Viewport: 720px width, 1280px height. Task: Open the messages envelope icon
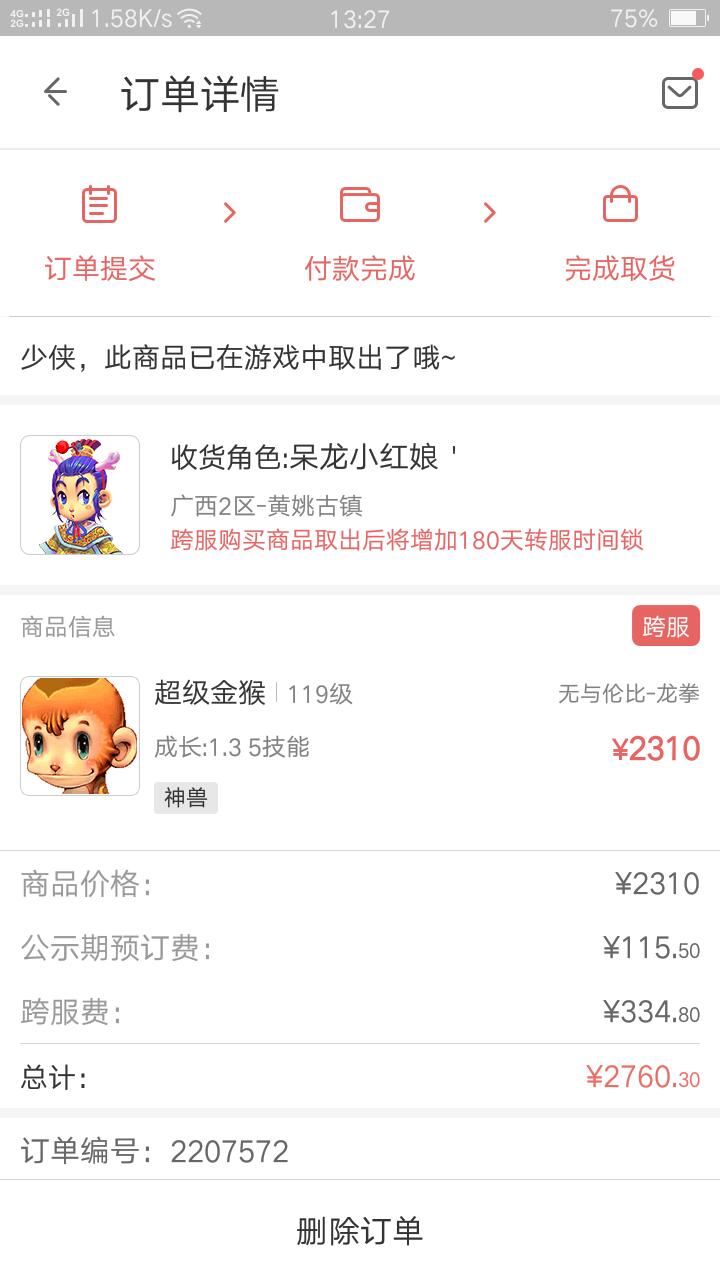point(680,93)
